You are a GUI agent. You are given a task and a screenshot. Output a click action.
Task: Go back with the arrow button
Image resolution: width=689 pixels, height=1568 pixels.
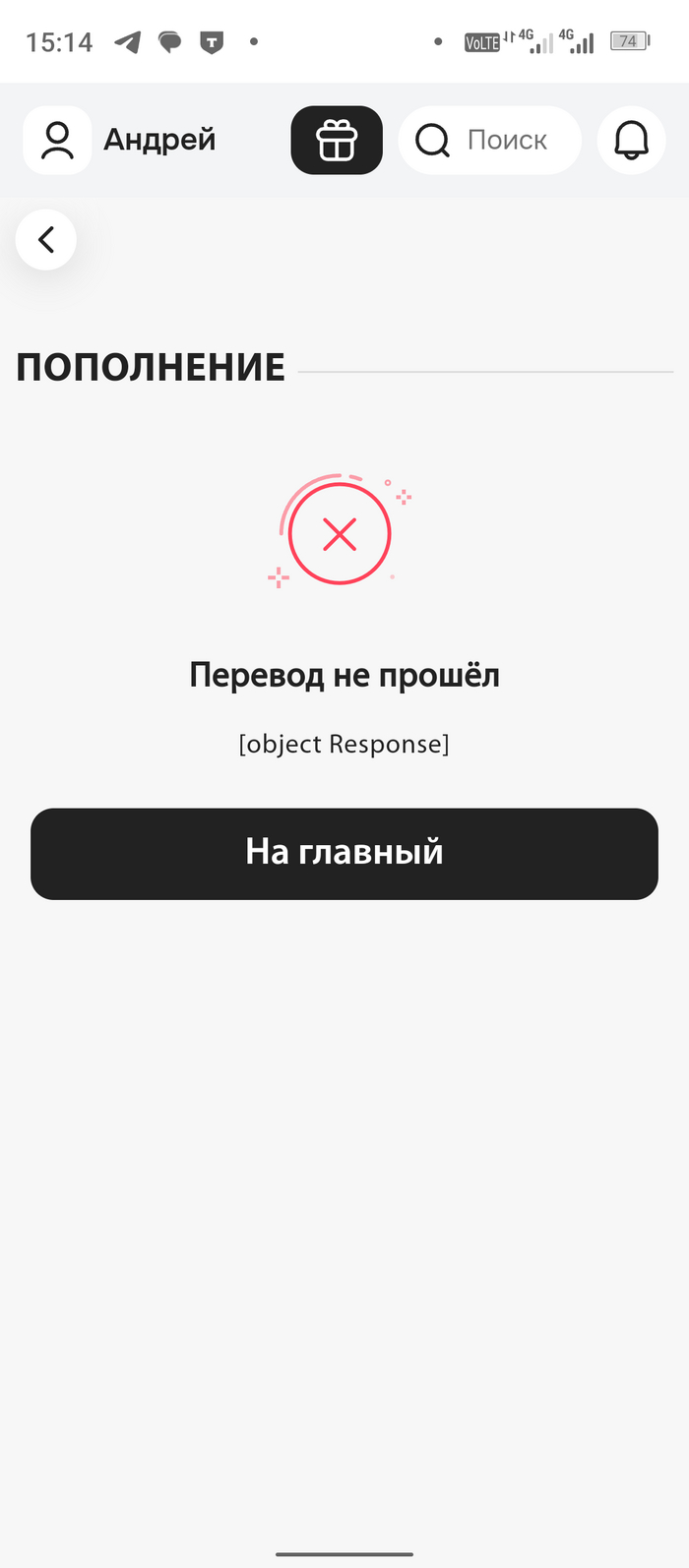click(46, 240)
